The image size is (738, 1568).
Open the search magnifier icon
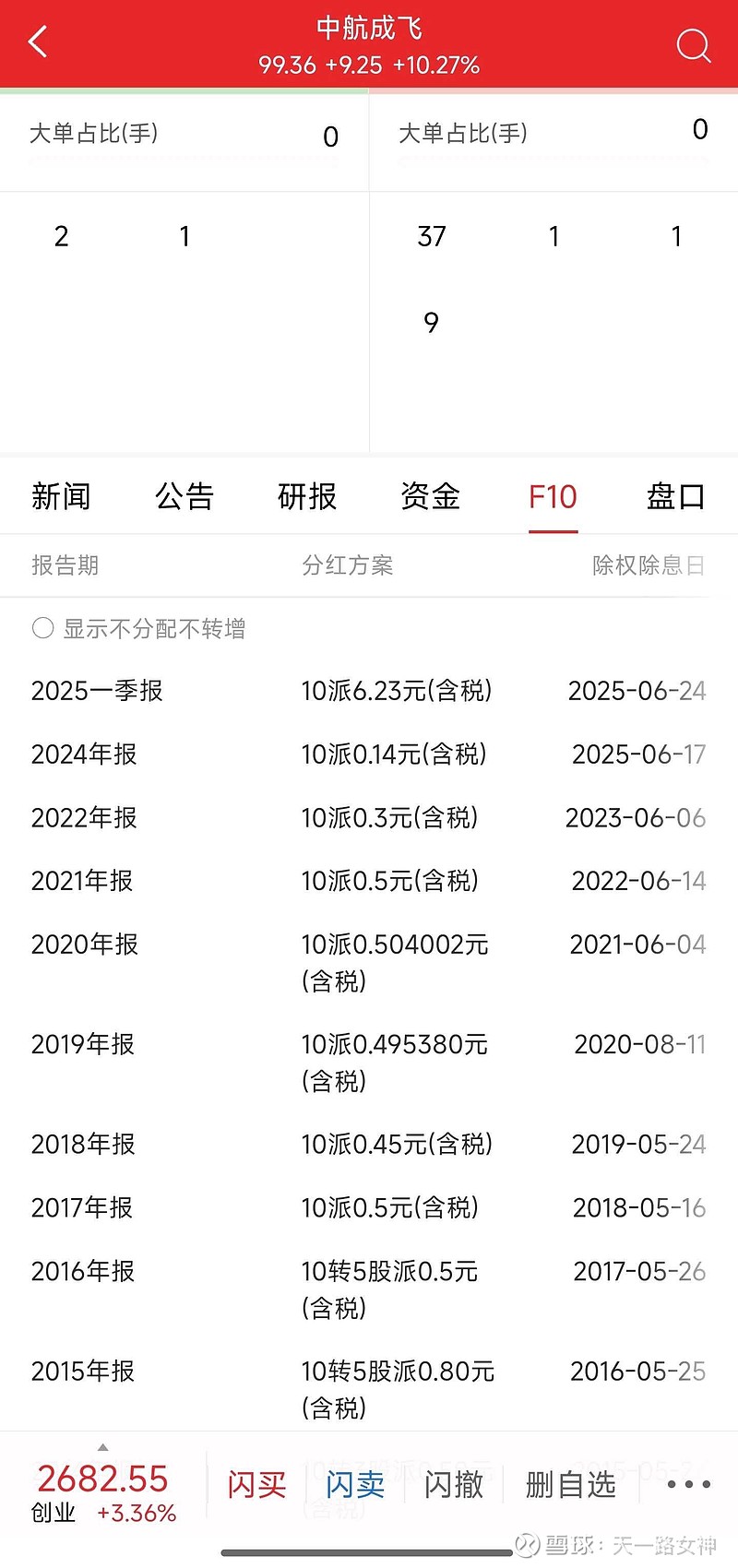(693, 44)
